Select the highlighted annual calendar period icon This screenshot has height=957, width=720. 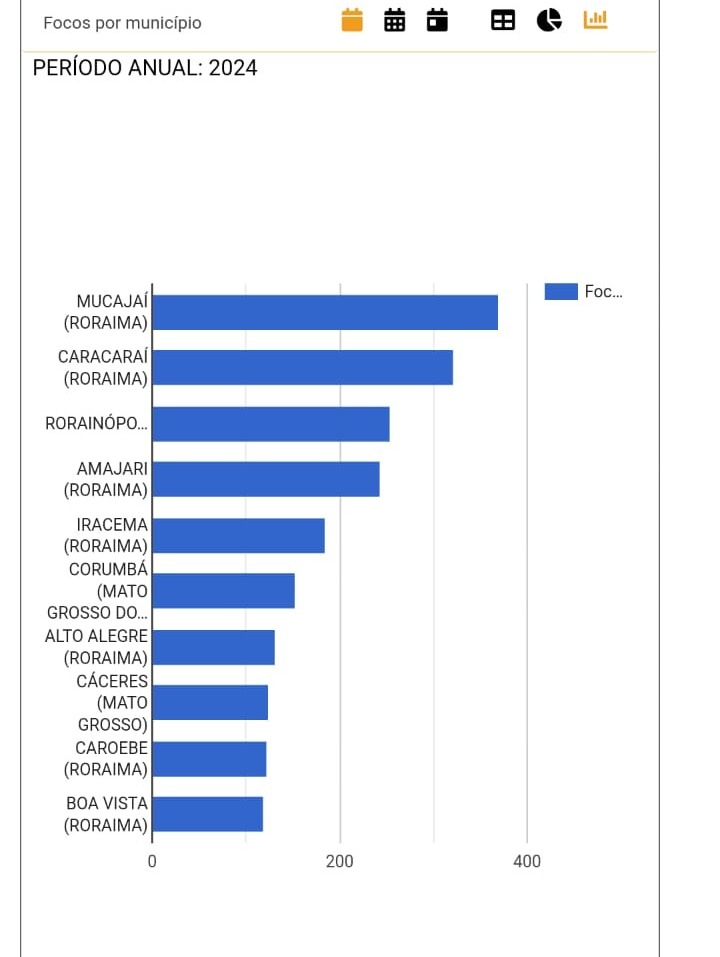tap(352, 20)
